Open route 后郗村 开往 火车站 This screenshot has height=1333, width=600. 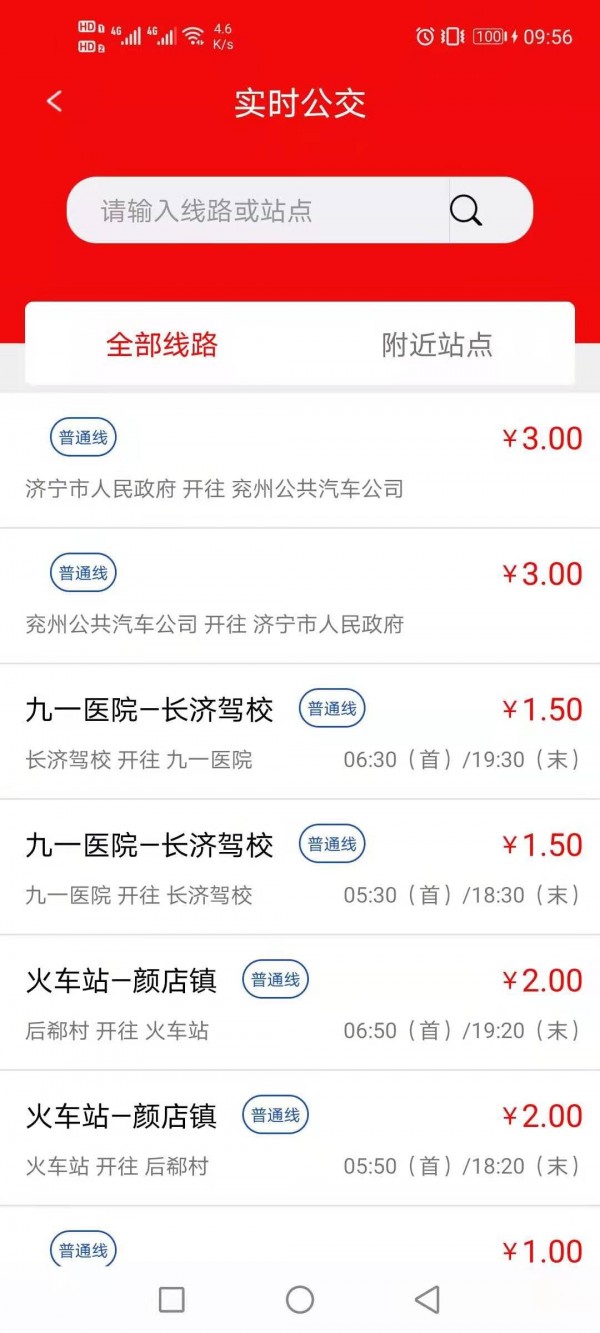pyautogui.click(x=300, y=1003)
